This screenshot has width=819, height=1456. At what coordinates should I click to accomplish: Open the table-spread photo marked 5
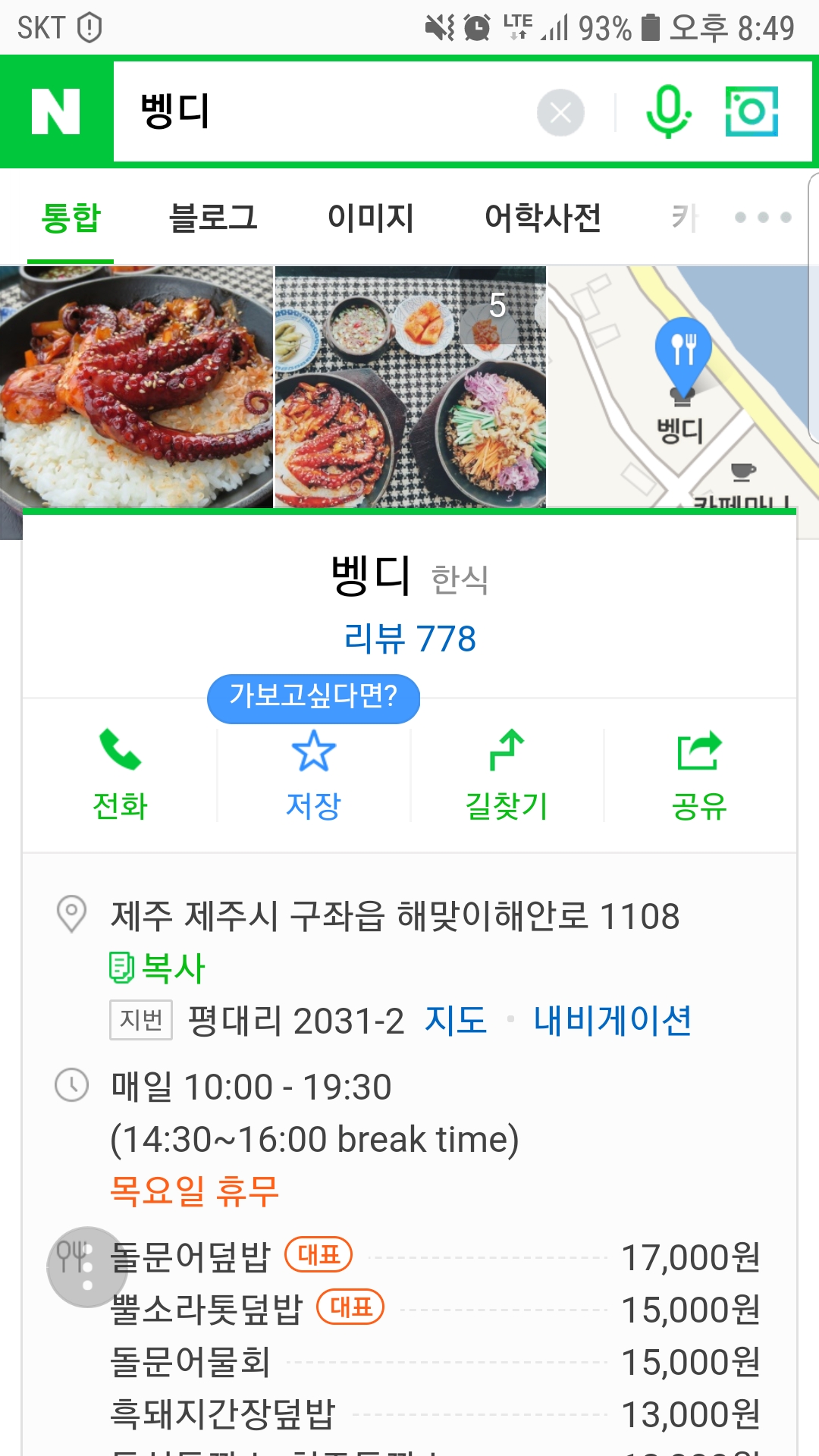(410, 387)
